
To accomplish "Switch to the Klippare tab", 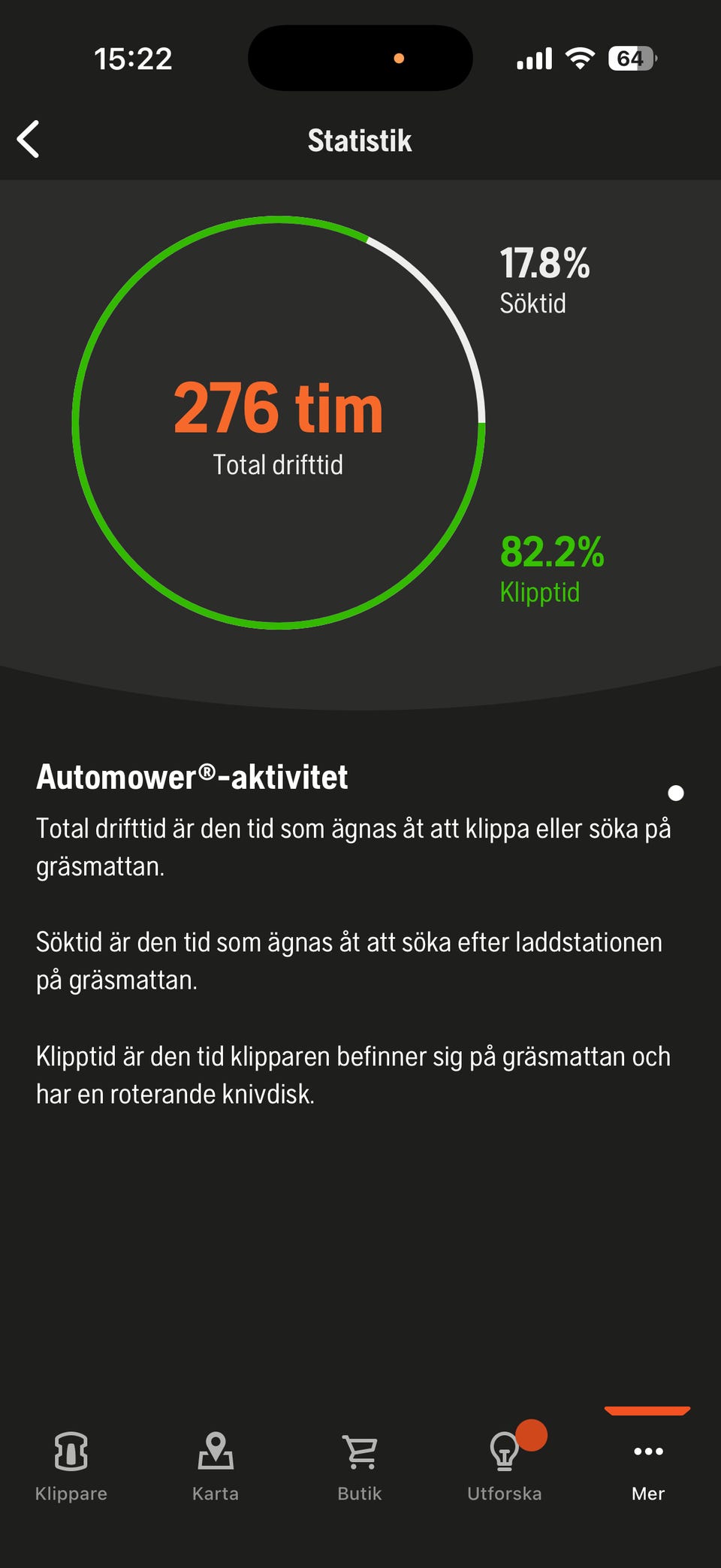I will click(71, 1466).
